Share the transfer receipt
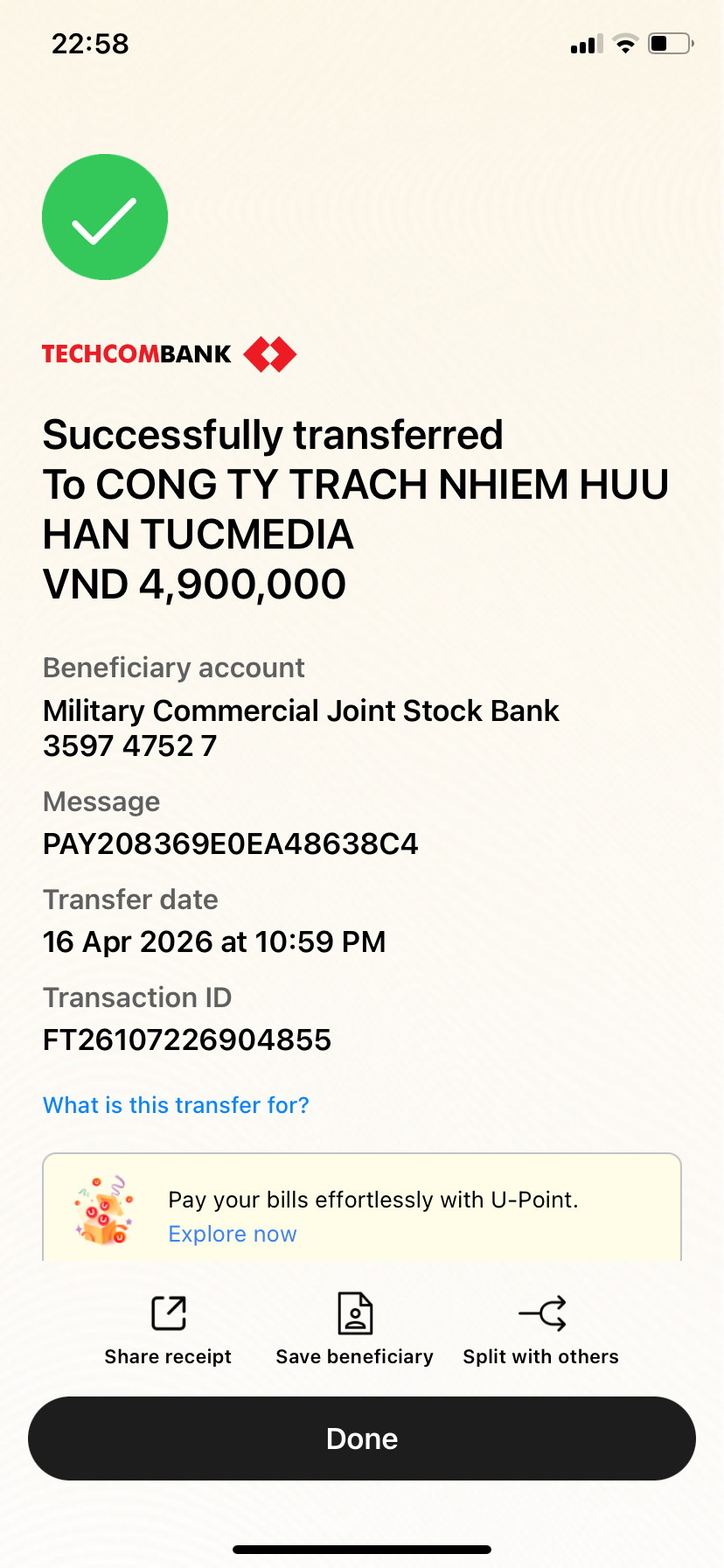 click(x=168, y=1328)
